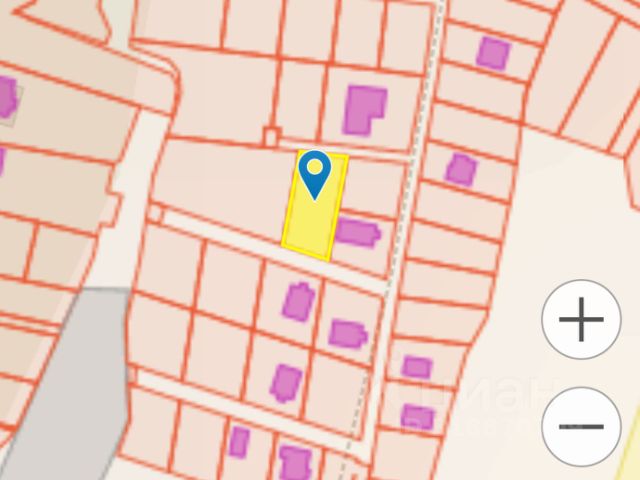Tap the blue location pin

(x=316, y=172)
